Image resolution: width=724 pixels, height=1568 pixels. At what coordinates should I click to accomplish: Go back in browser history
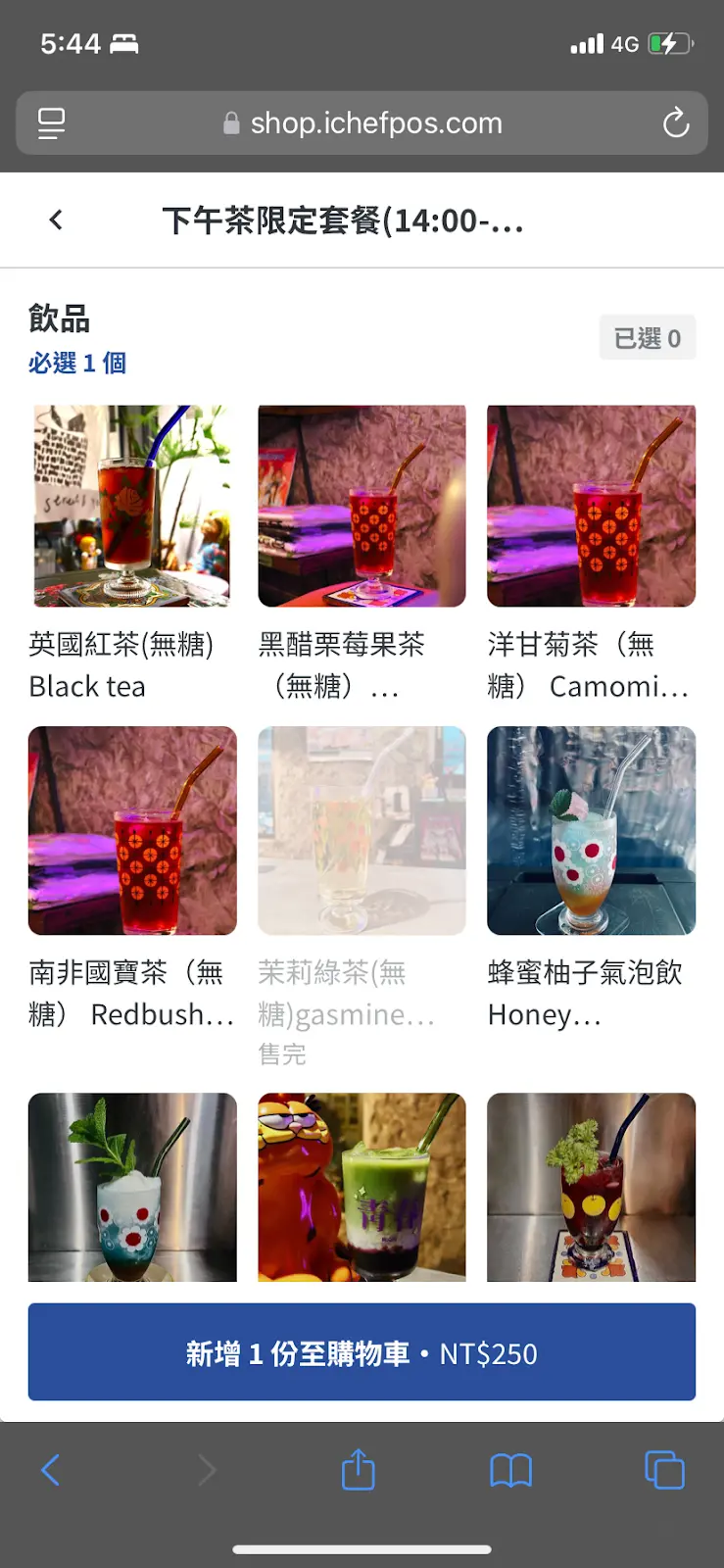pos(51,1470)
